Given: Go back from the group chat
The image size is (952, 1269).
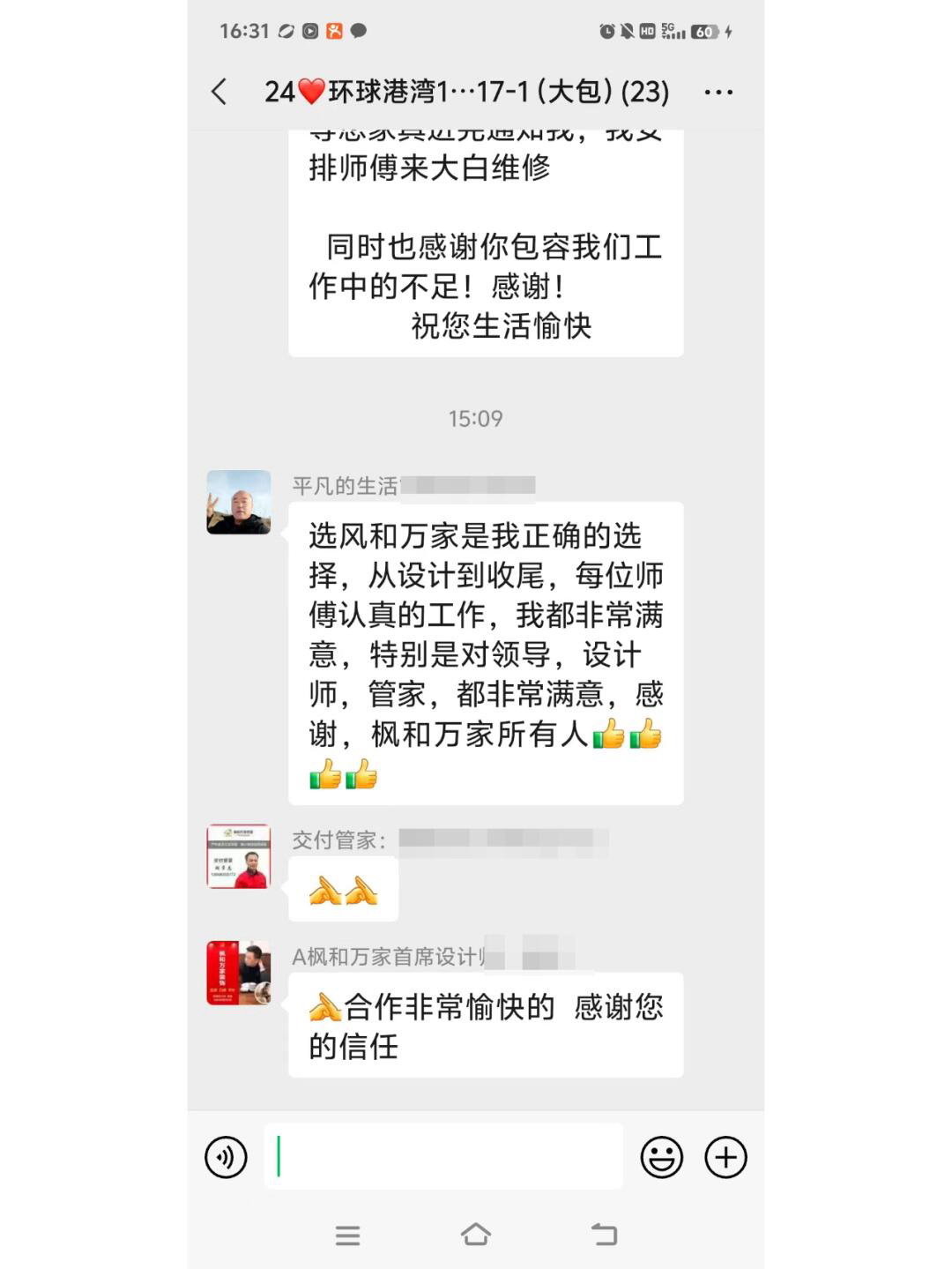Looking at the screenshot, I should [x=219, y=92].
